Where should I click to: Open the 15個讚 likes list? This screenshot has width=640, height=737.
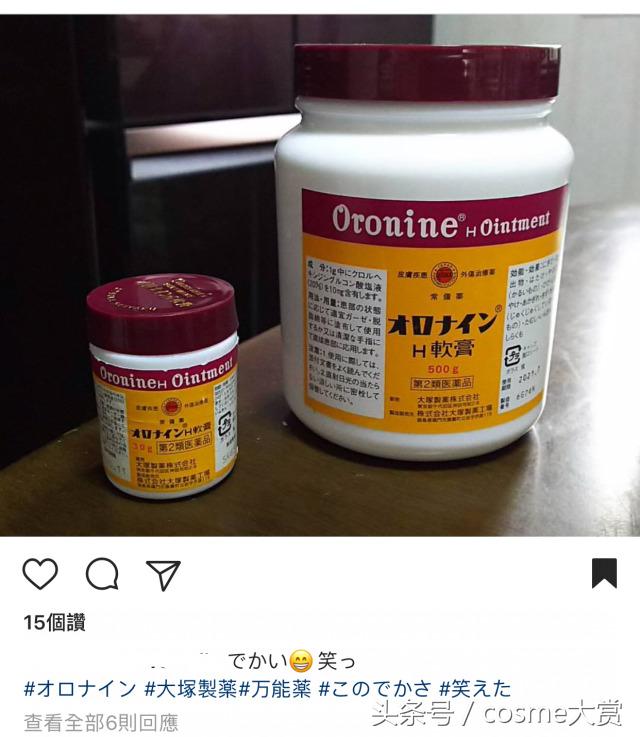55,623
